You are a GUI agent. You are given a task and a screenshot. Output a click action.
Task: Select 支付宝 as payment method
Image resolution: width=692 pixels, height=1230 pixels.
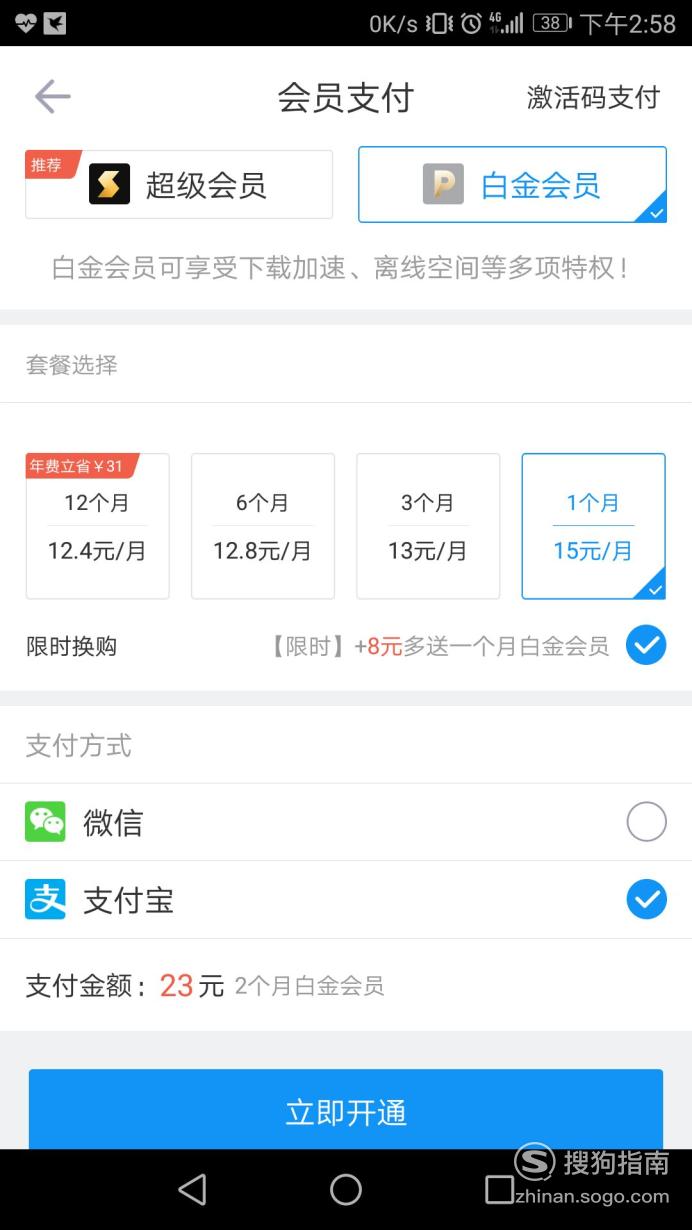click(646, 900)
